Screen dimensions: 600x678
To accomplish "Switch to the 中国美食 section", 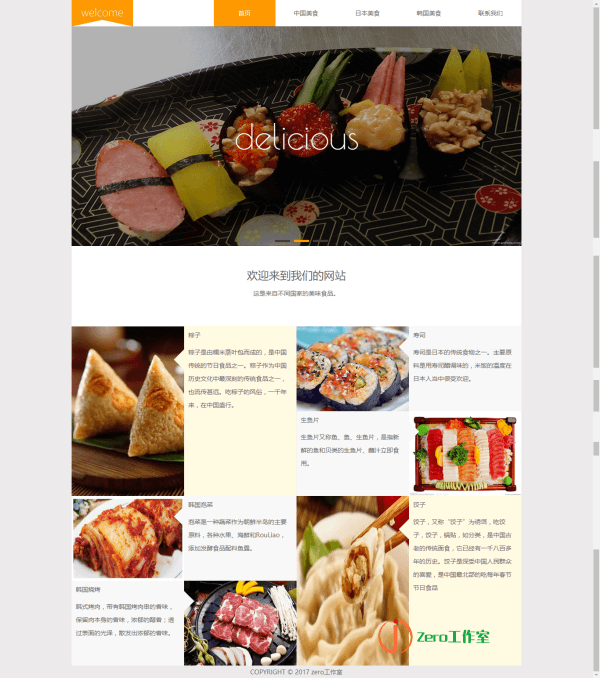I will (306, 13).
